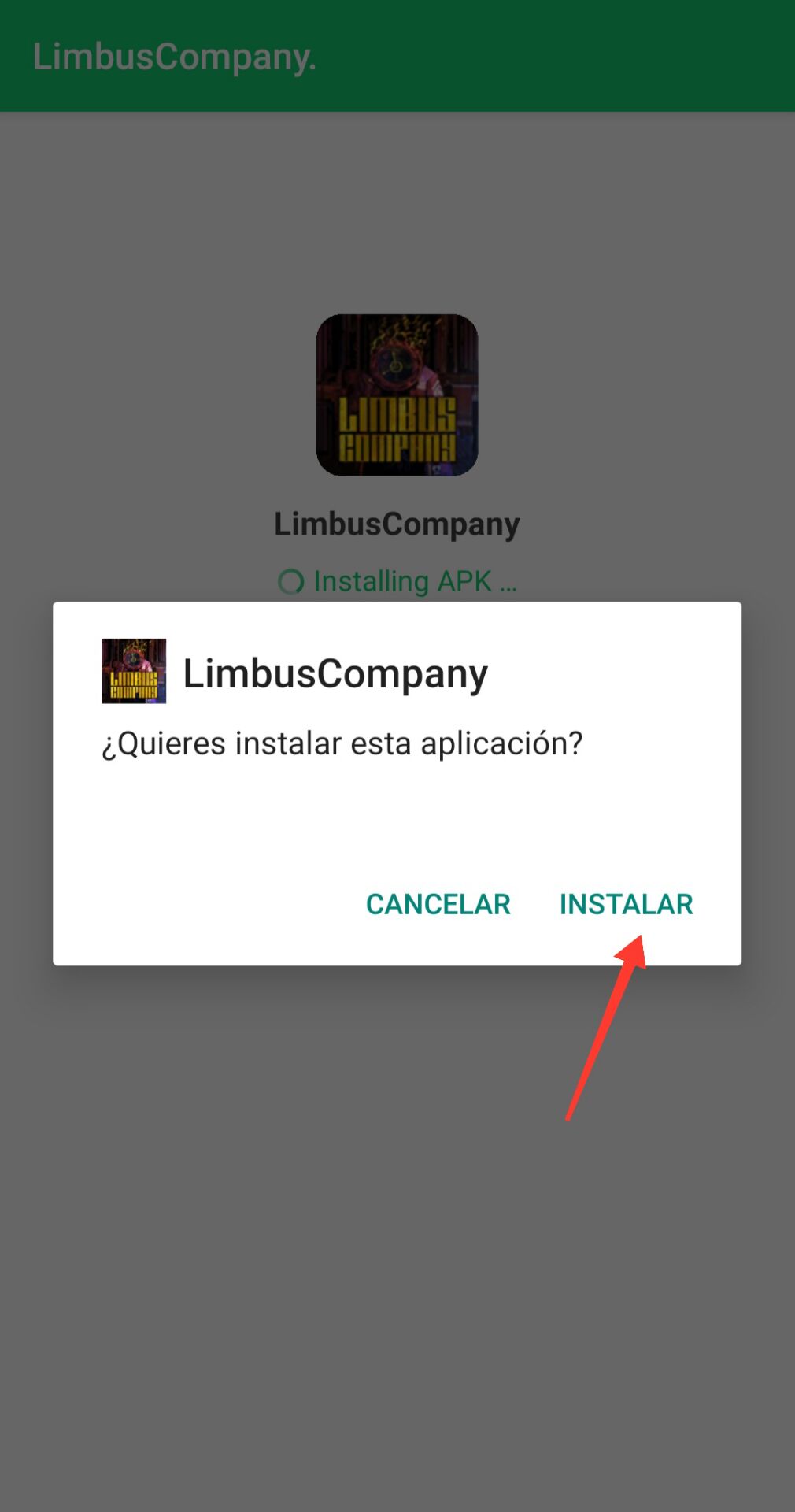Select the dialog title LimbusCompany
This screenshot has height=1512, width=795.
[334, 673]
